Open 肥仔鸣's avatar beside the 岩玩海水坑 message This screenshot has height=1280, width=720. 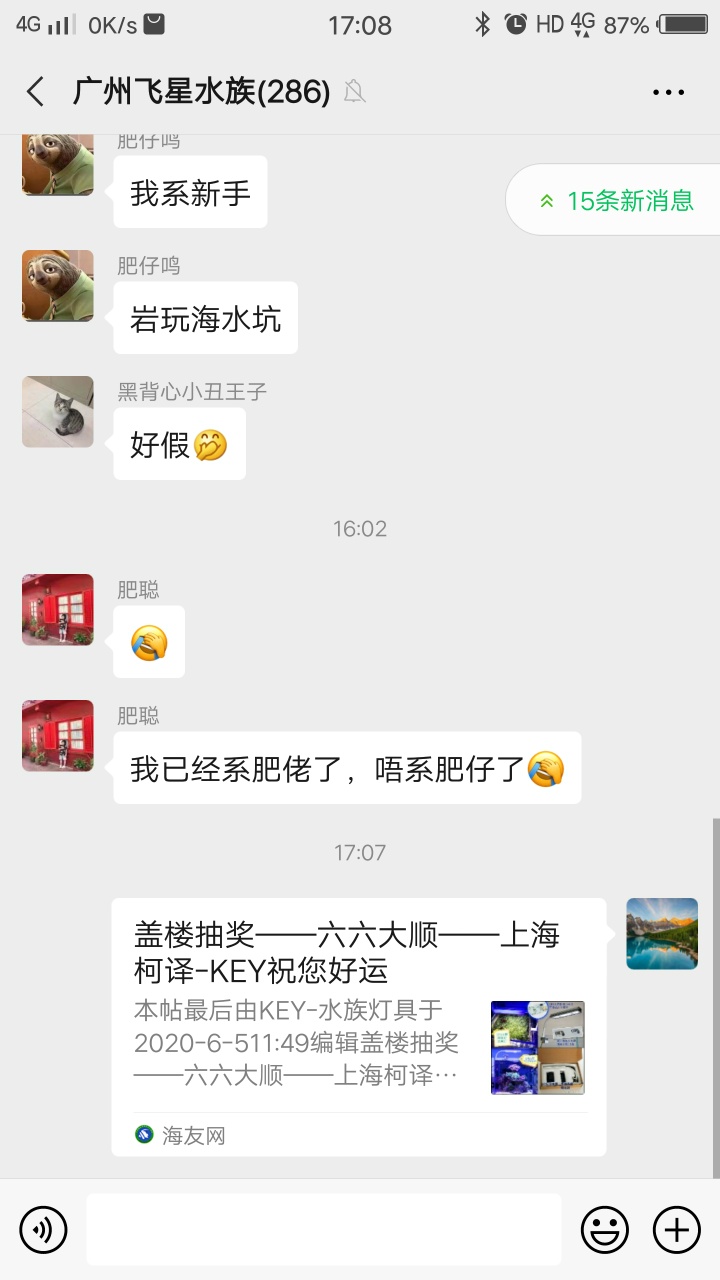click(x=58, y=286)
